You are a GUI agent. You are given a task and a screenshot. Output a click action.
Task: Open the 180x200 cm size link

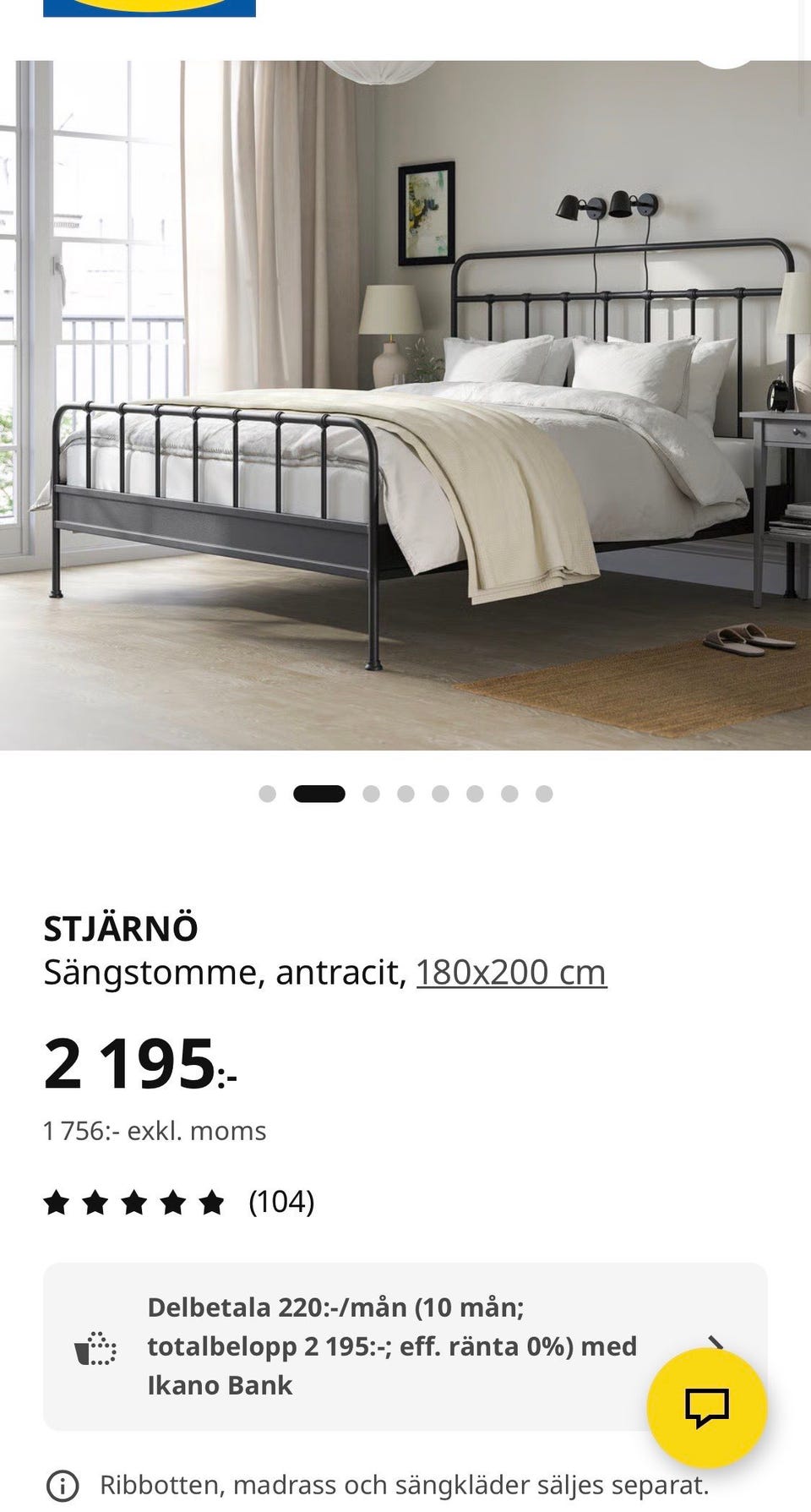point(511,973)
